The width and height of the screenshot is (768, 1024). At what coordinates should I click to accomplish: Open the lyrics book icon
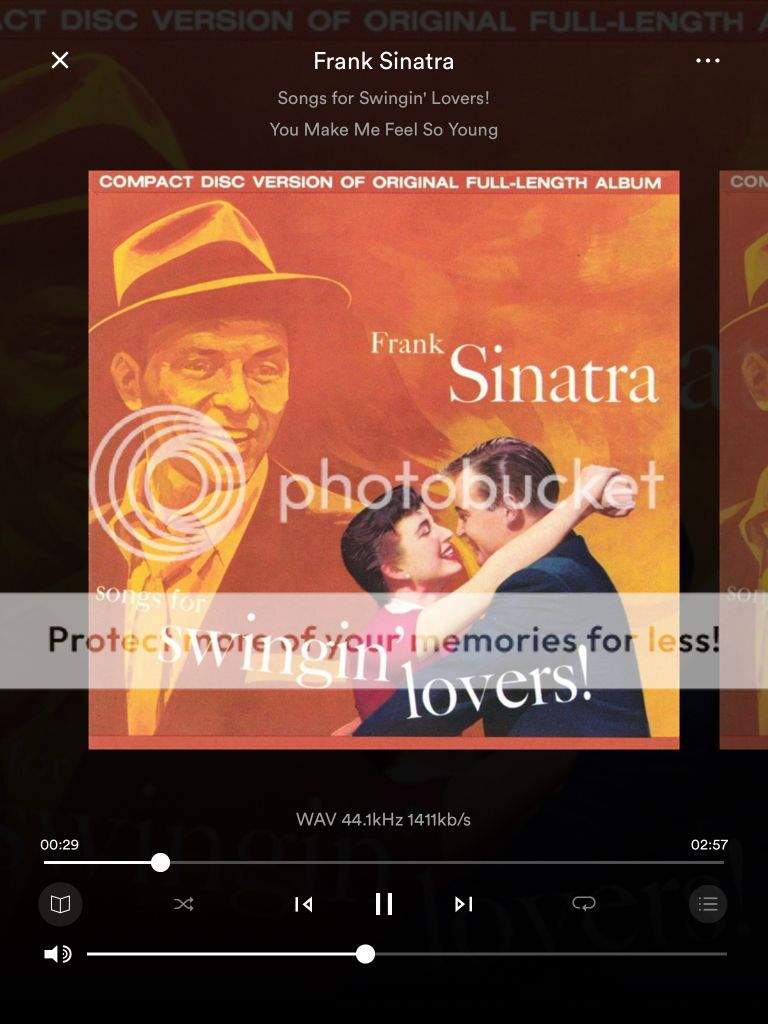(61, 904)
